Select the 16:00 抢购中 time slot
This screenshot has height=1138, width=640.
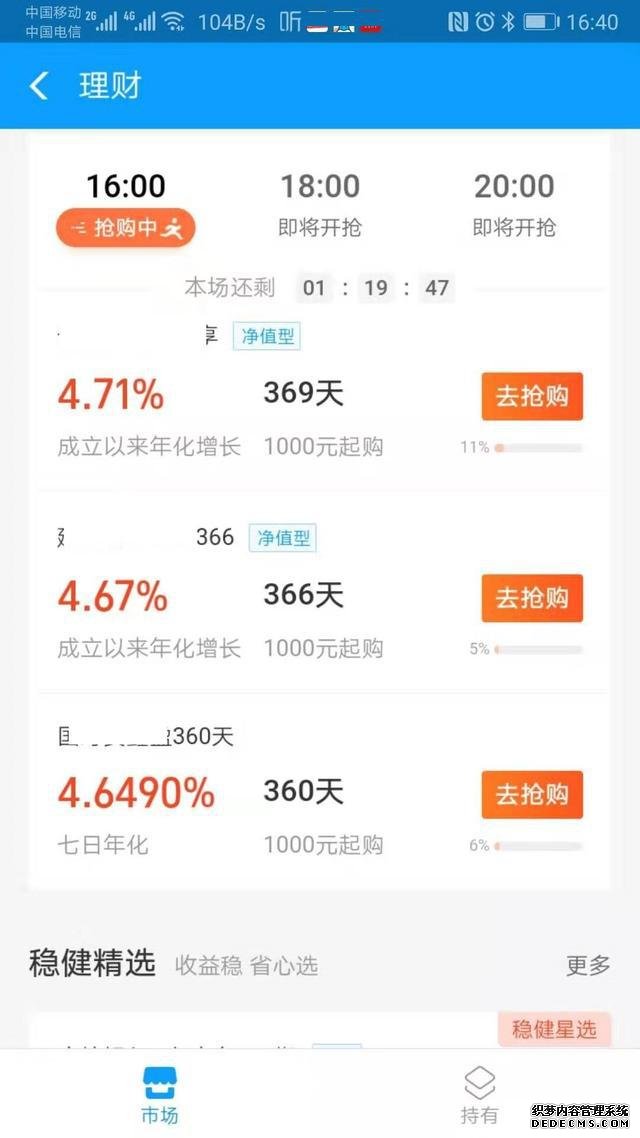[126, 208]
